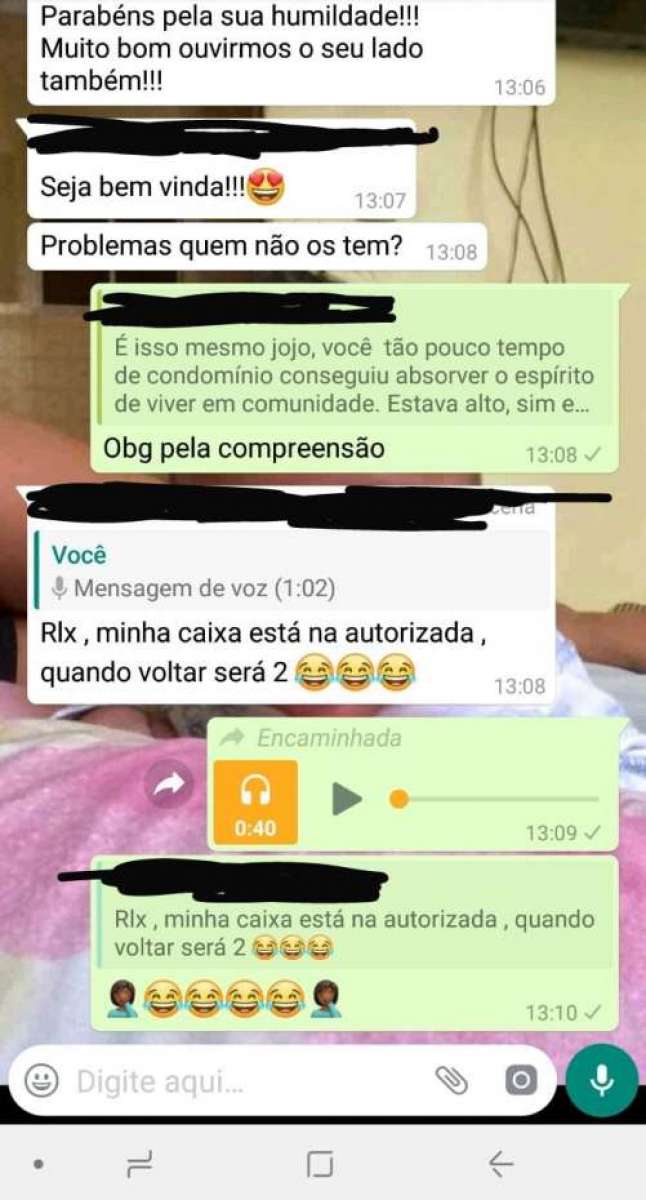Viewport: 646px width, 1200px height.
Task: Attach a file with the paperclip icon
Action: point(452,1080)
